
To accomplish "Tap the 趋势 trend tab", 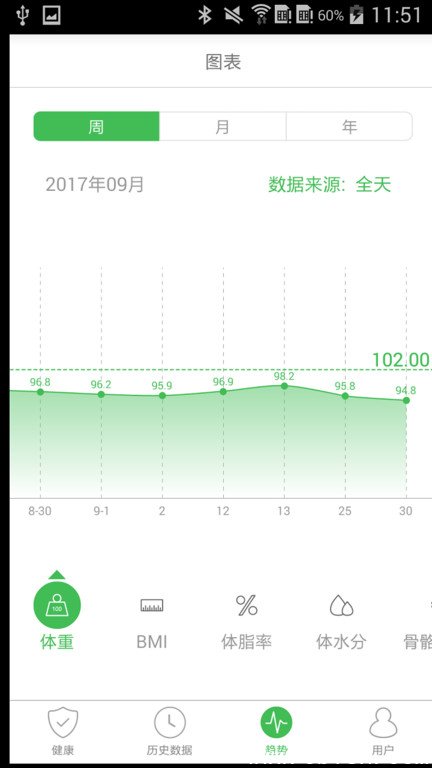I will click(x=276, y=731).
